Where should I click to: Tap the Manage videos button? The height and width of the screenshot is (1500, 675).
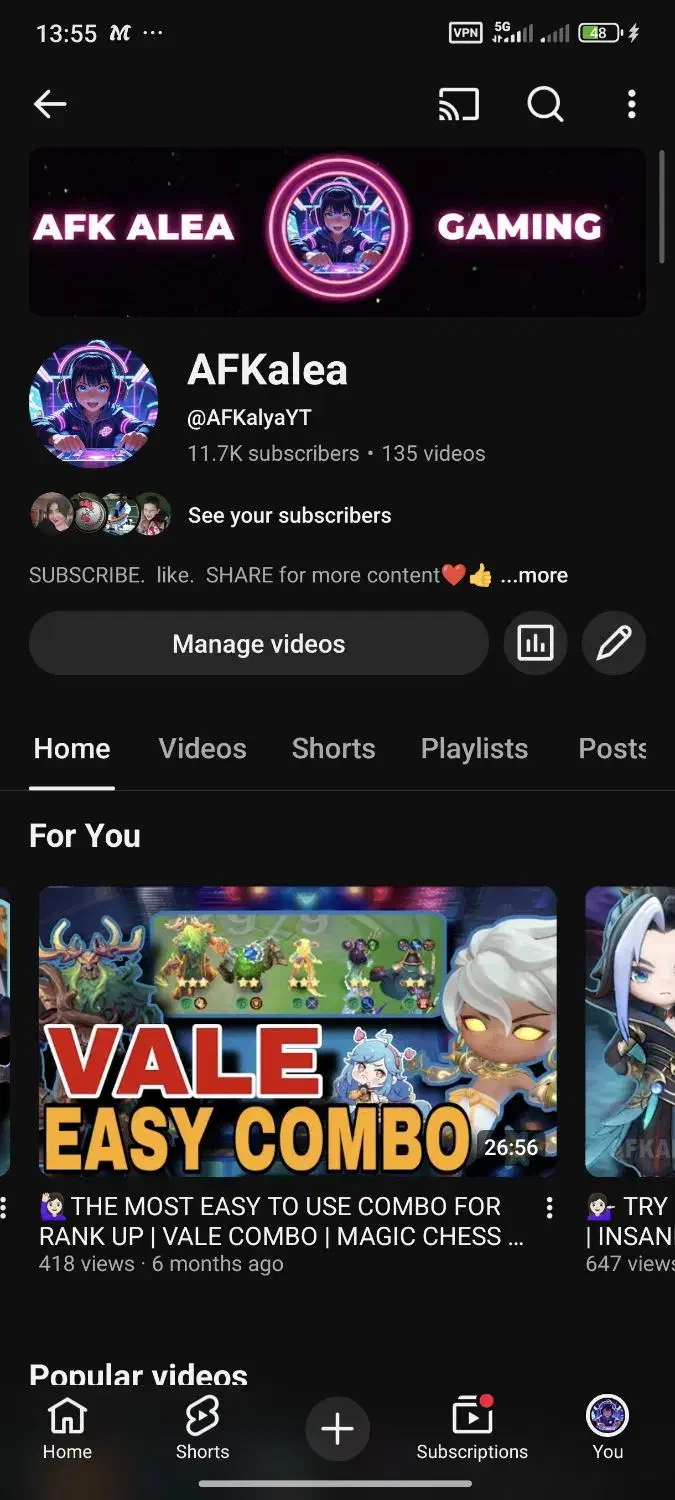258,644
